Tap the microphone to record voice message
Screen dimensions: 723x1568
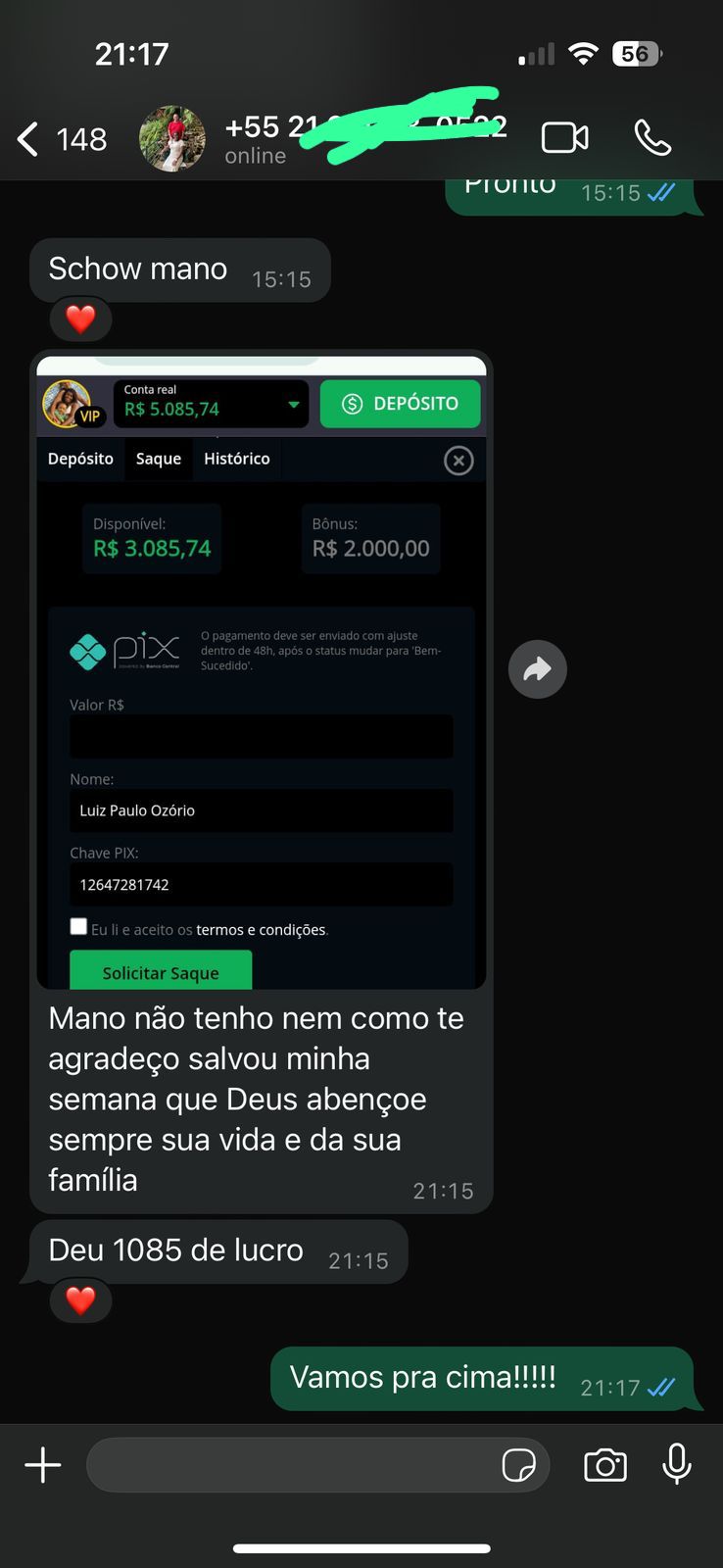pos(677,1465)
